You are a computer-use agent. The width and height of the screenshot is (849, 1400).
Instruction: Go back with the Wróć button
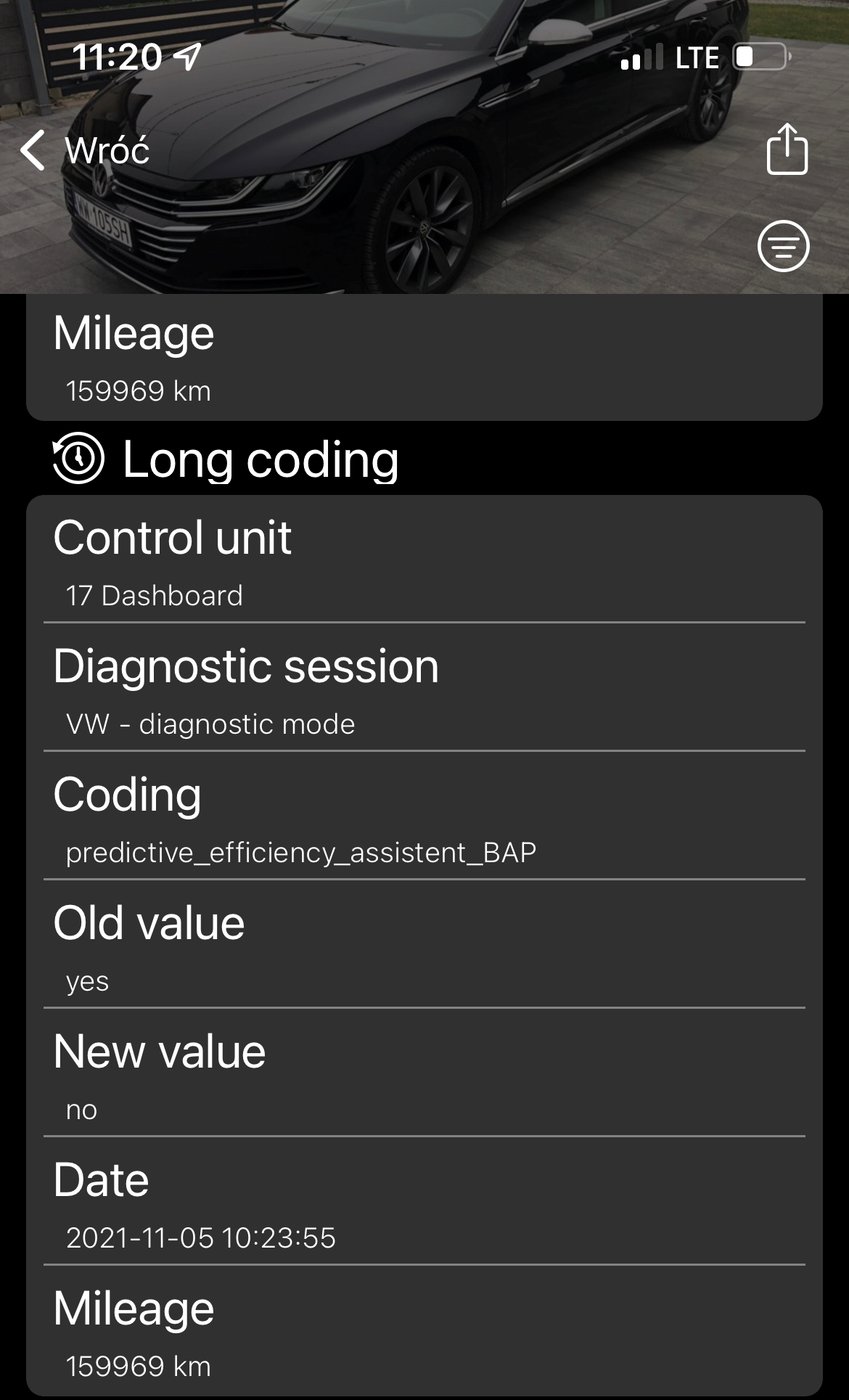pyautogui.click(x=86, y=150)
